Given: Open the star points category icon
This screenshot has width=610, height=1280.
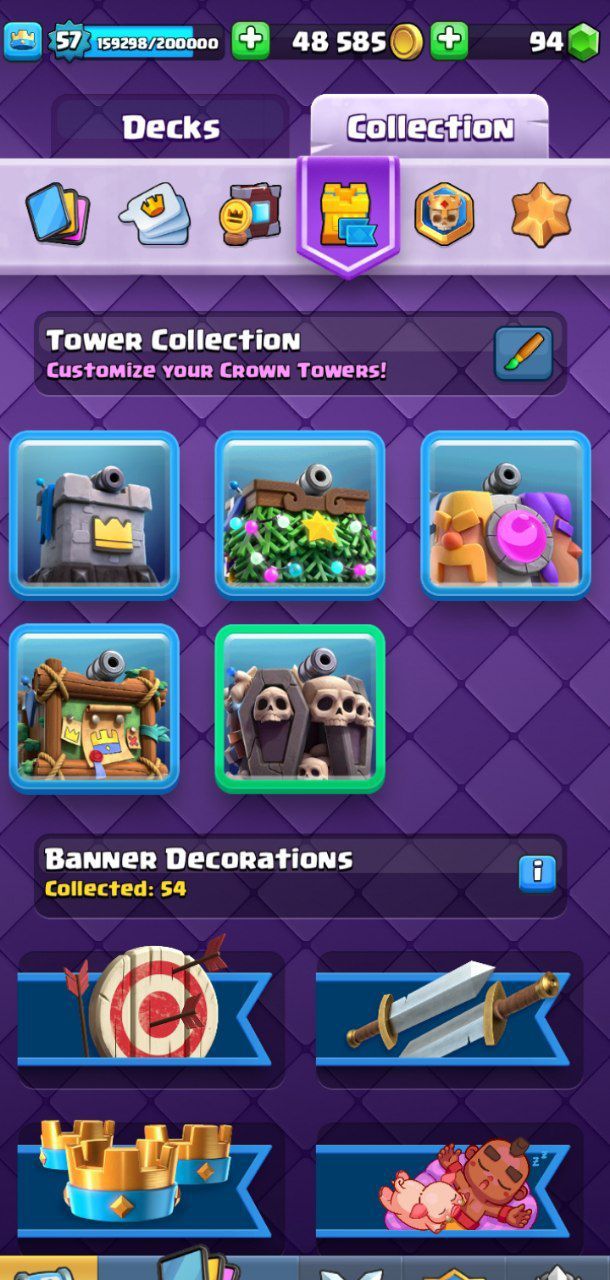Looking at the screenshot, I should point(540,213).
